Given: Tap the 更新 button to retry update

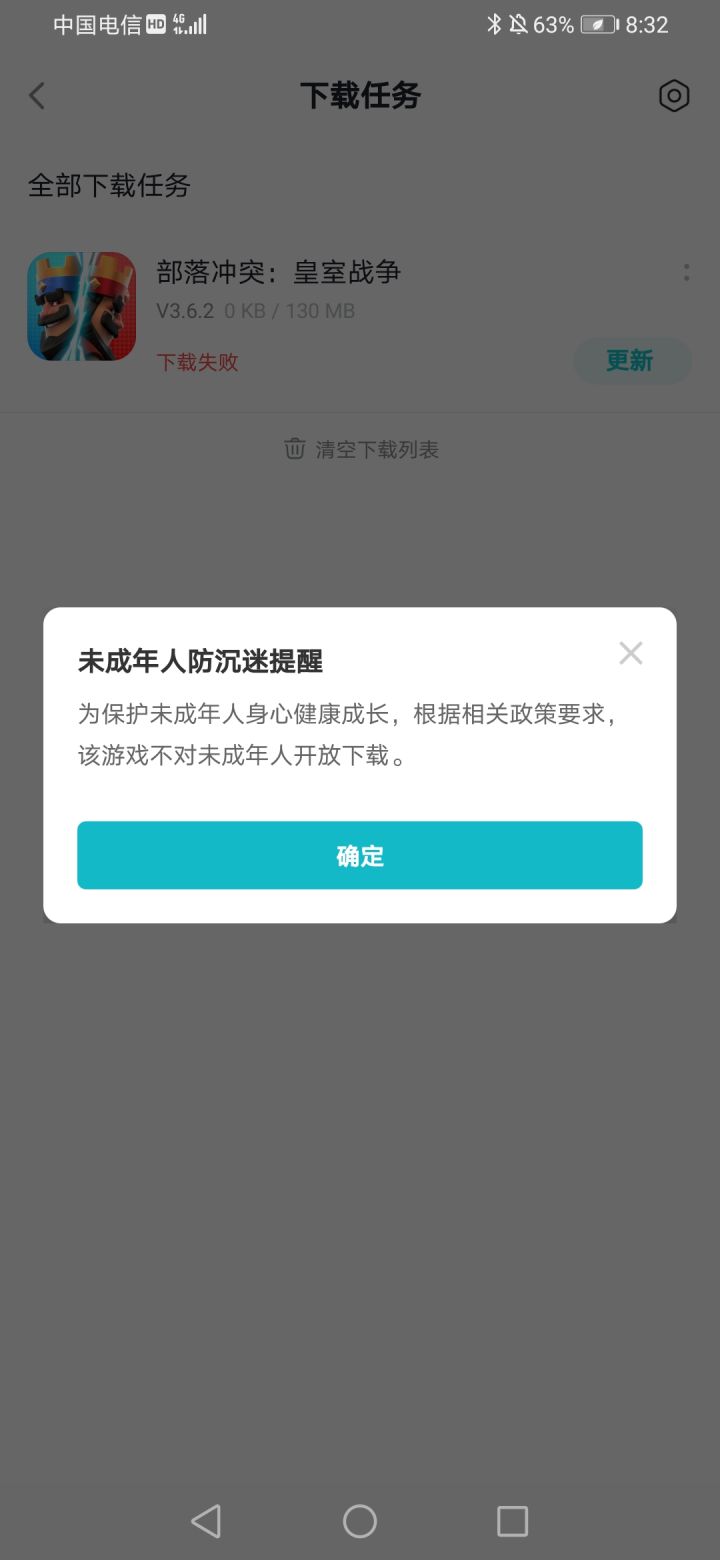Looking at the screenshot, I should click(632, 361).
